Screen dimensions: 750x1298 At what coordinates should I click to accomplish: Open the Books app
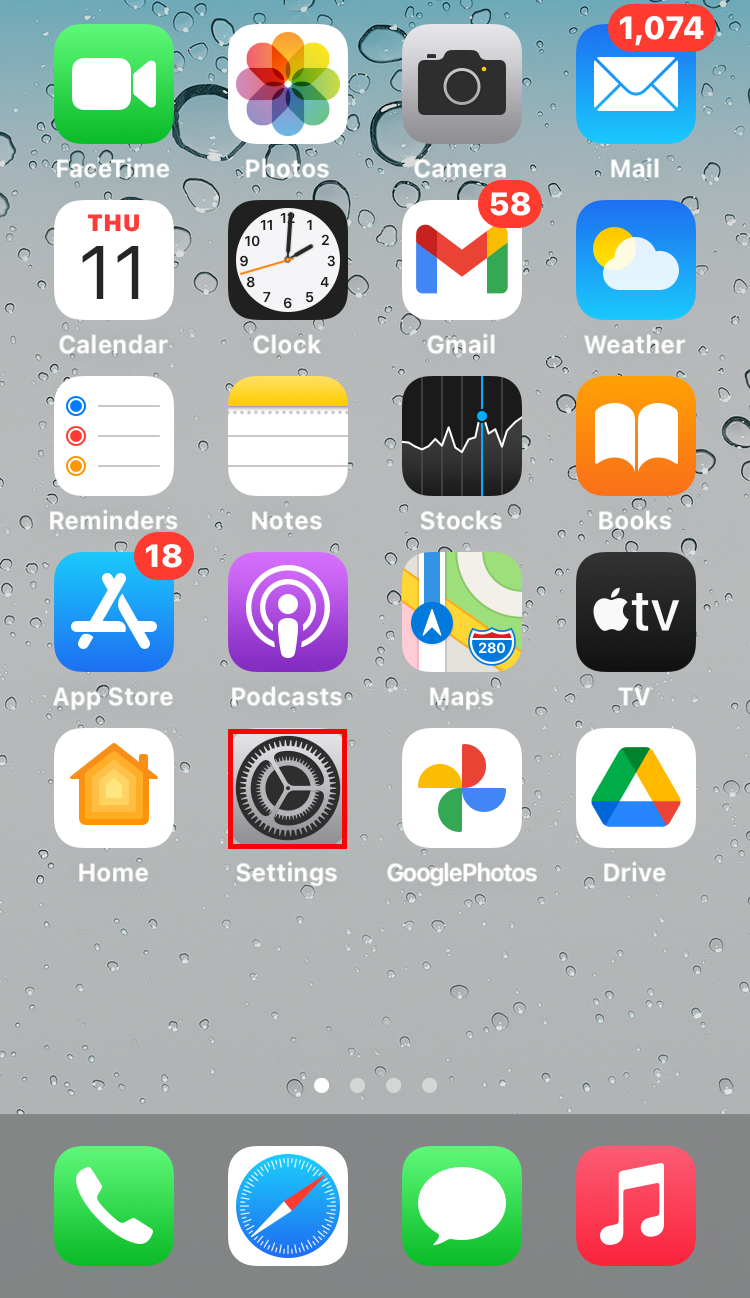pos(635,436)
